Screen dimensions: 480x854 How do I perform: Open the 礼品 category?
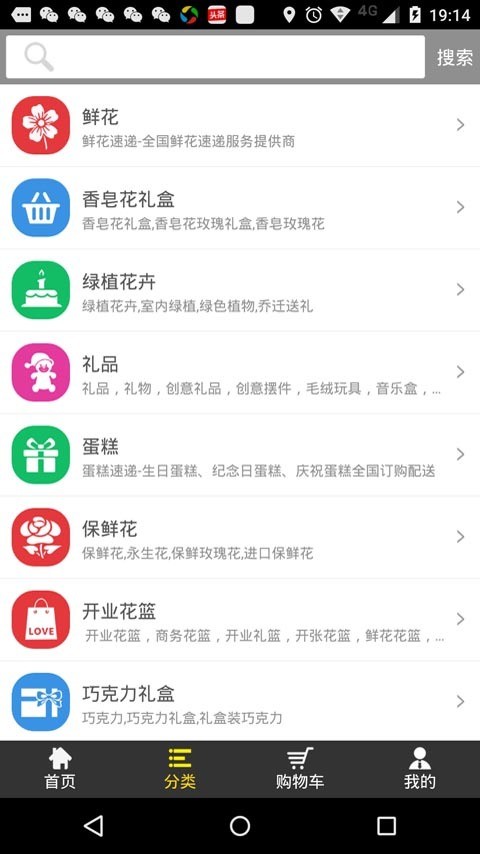[240, 372]
